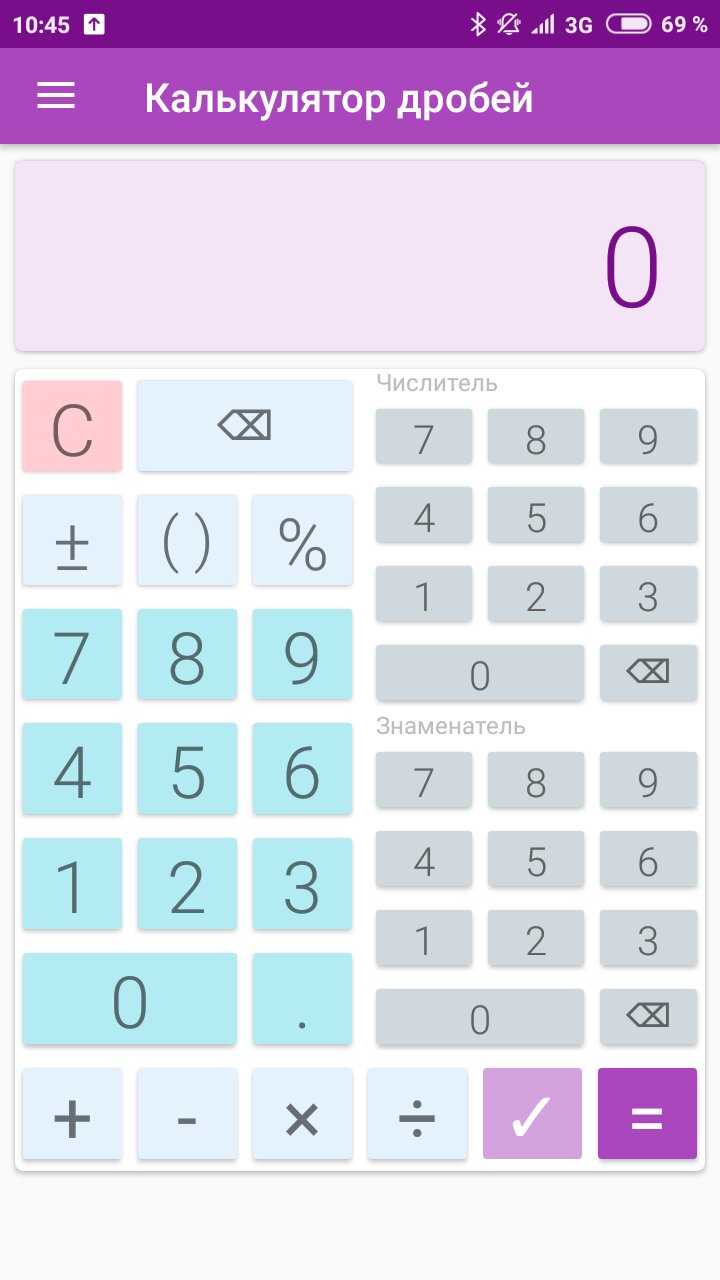
Task: Confirm the fraction with the checkmark button
Action: point(532,1114)
